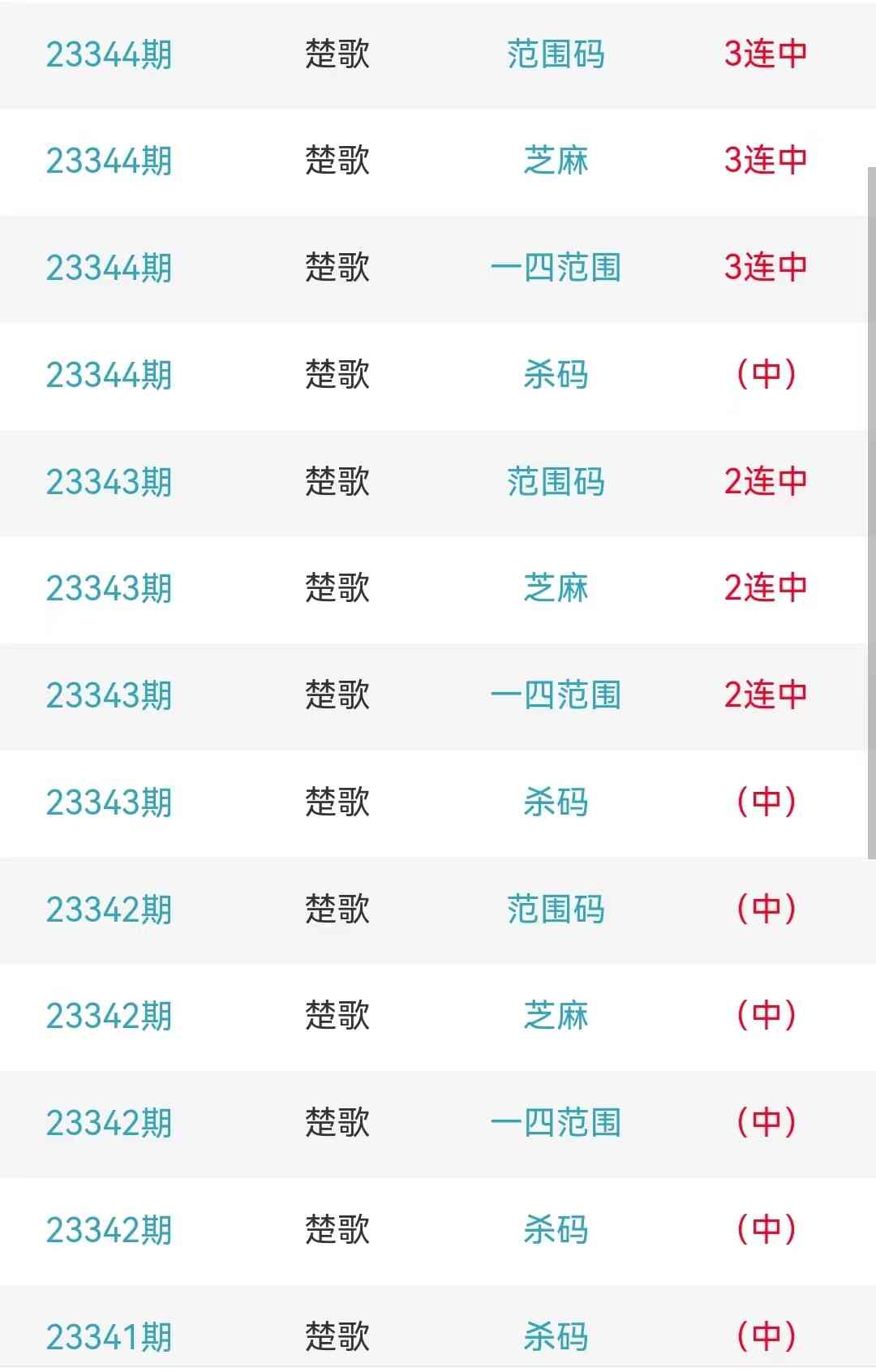Open the 23343期 范围码 entry
This screenshot has width=876, height=1372.
556,482
